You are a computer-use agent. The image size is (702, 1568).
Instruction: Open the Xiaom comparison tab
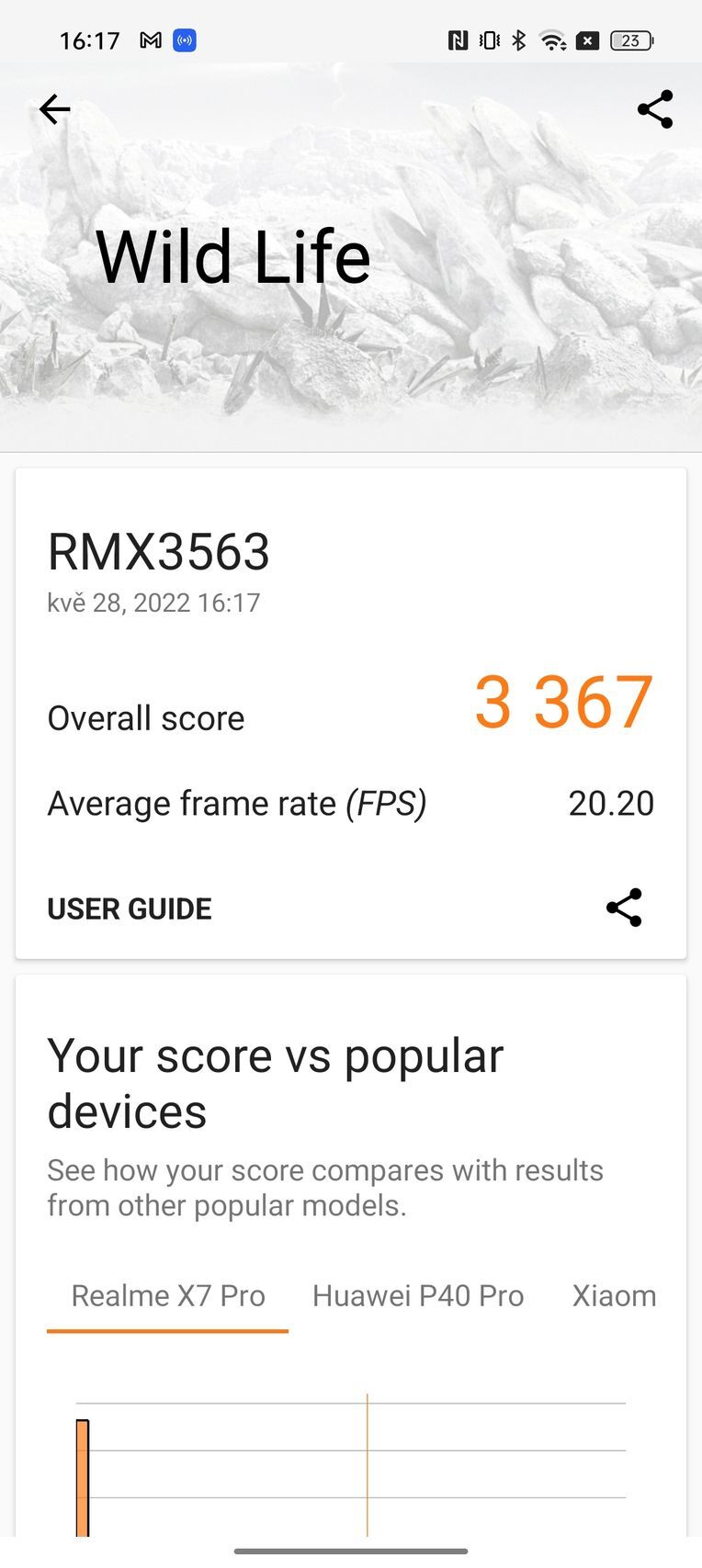click(614, 1295)
